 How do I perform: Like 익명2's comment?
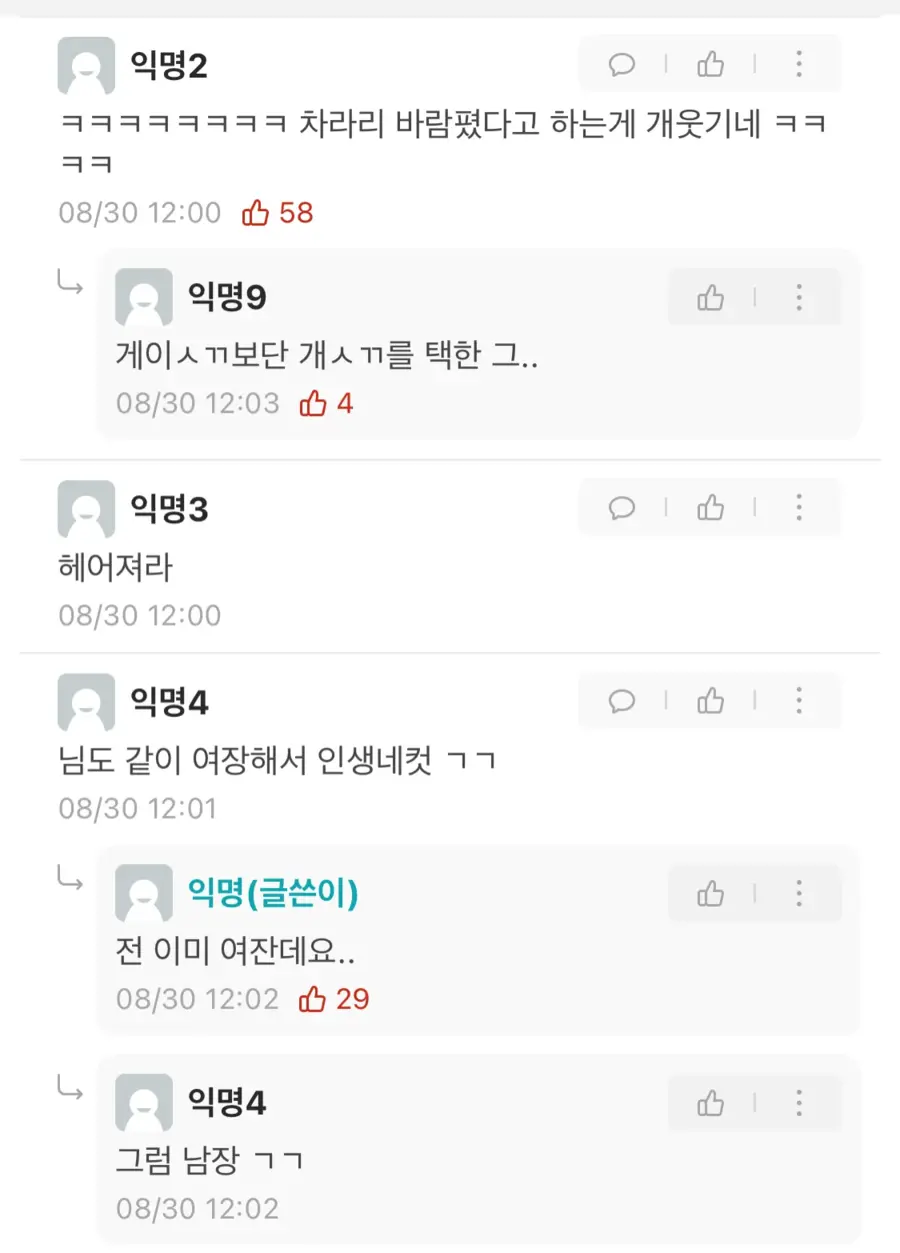point(711,65)
